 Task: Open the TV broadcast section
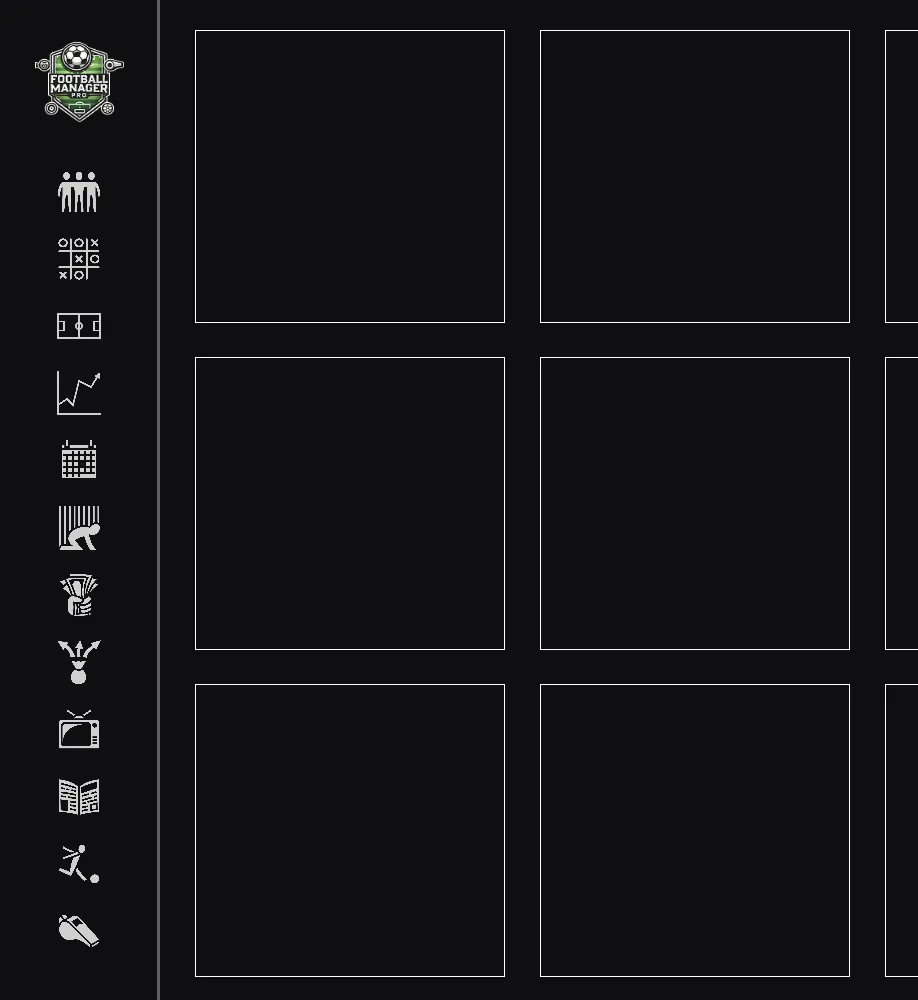(79, 730)
